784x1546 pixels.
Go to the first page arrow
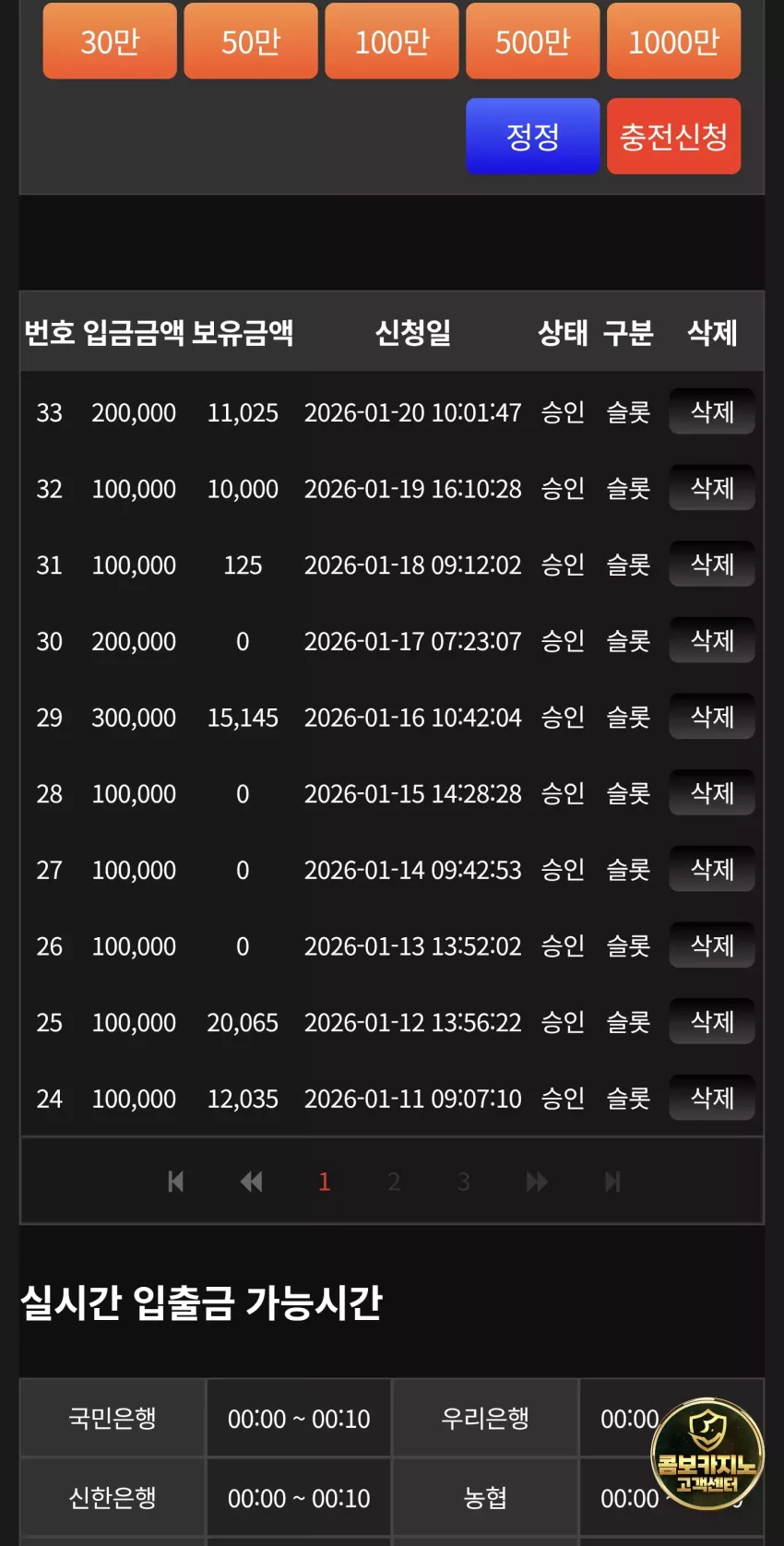pyautogui.click(x=175, y=1182)
